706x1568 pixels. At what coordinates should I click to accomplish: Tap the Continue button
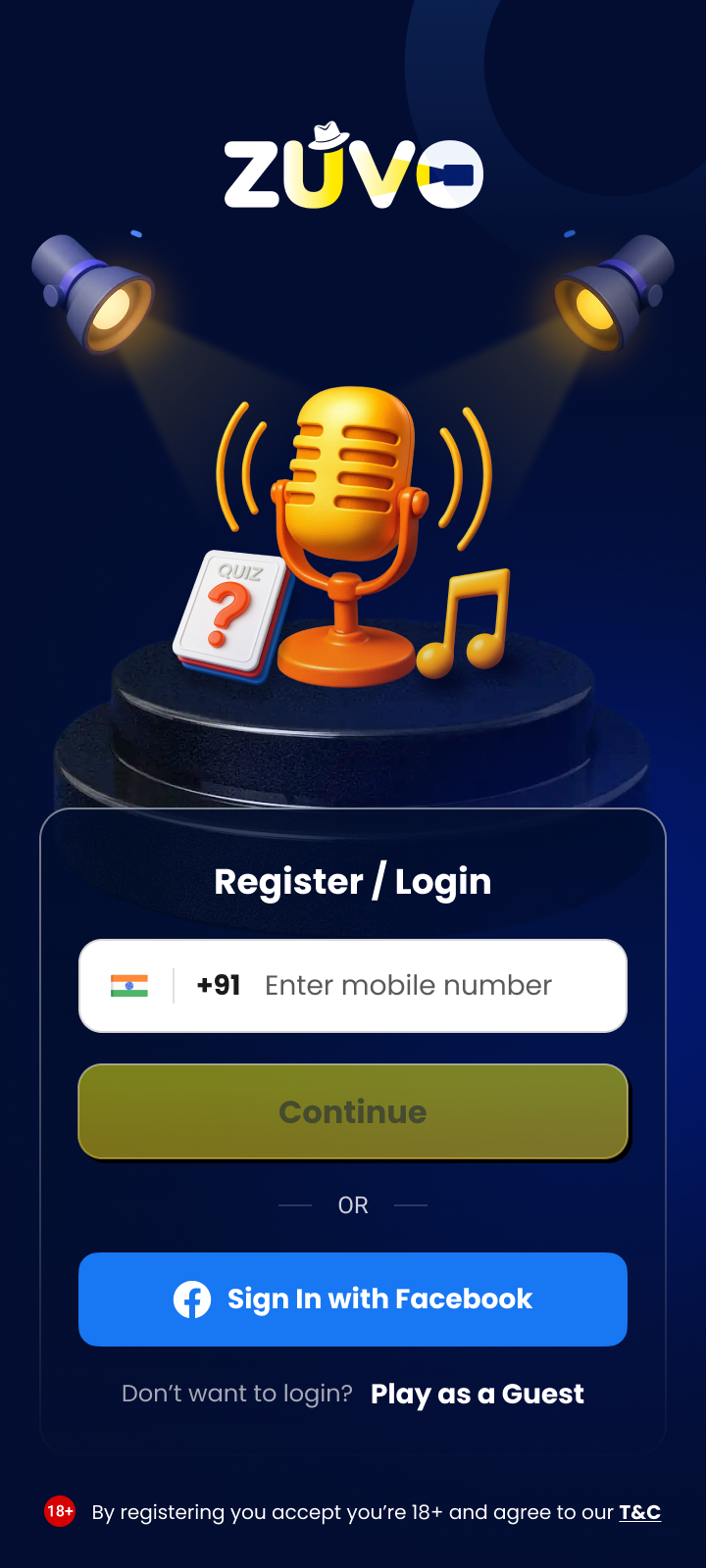click(x=353, y=1111)
